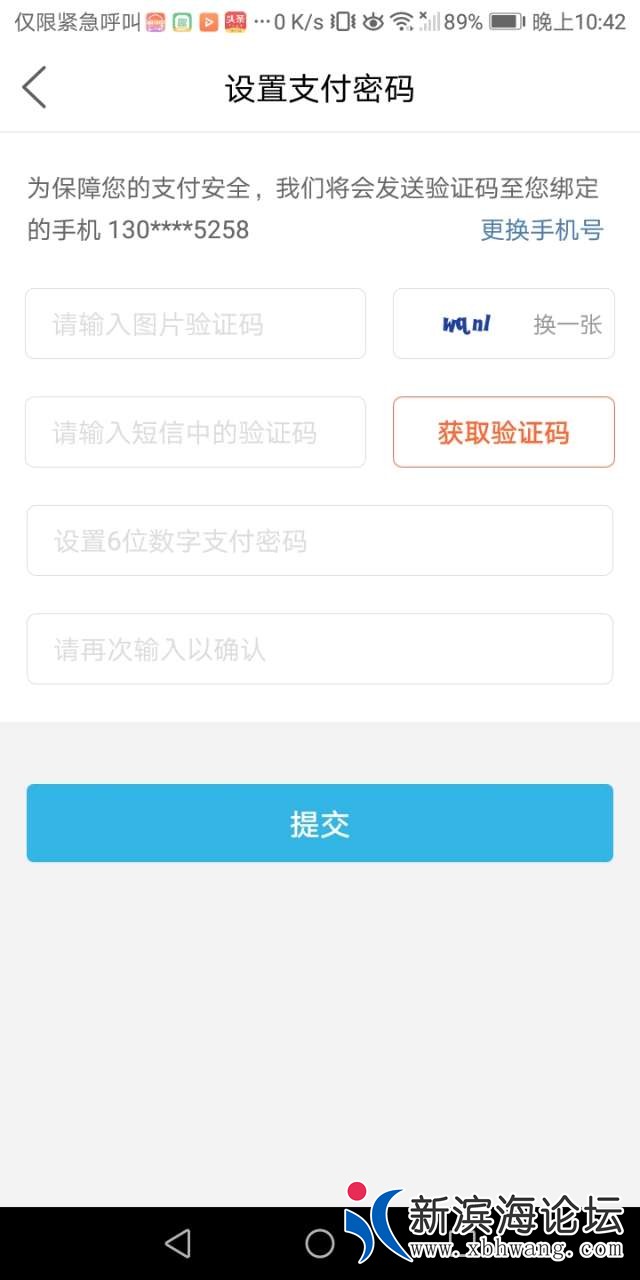This screenshot has height=1280, width=640.
Task: Focus the 请输入图片验证码 captcha field
Action: 195,324
